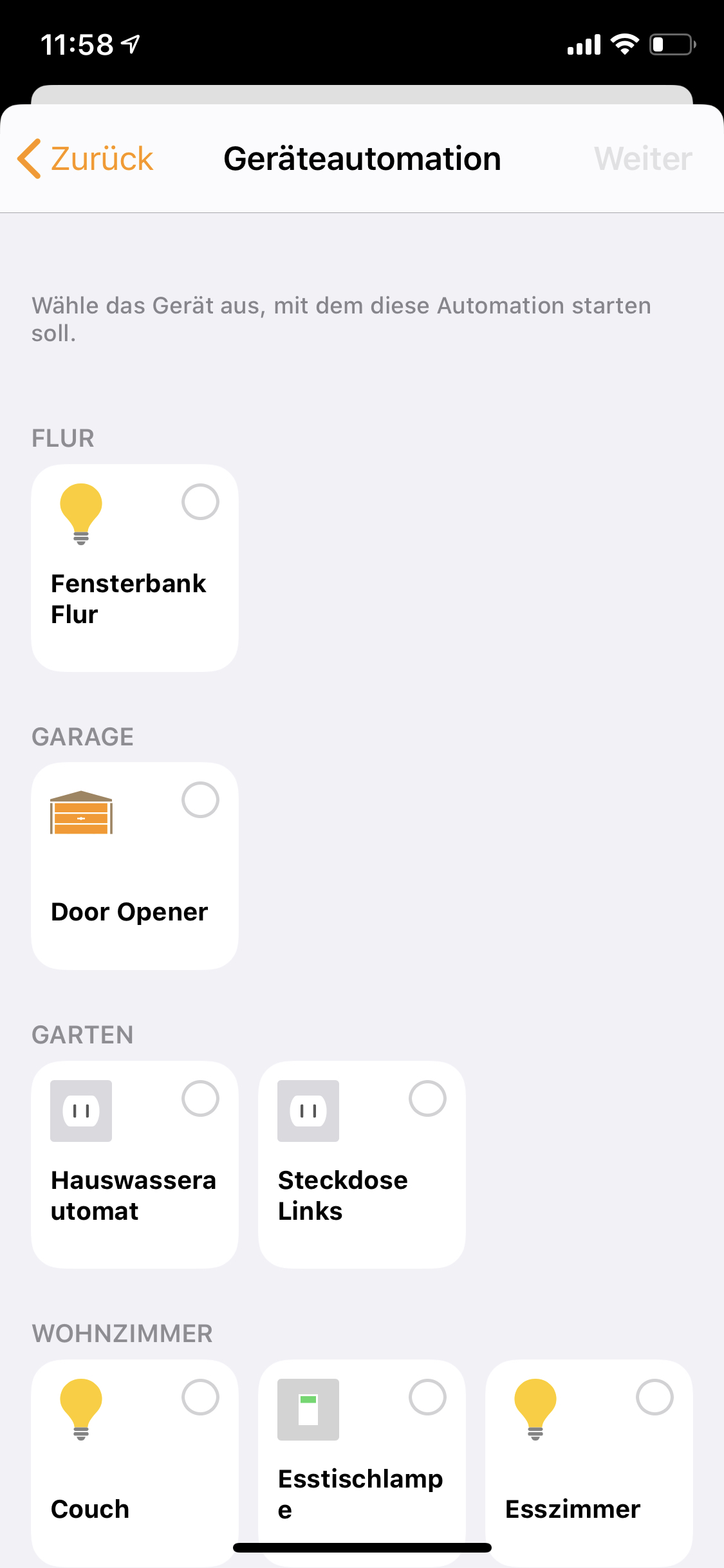Go back with the Zurück button
The image size is (724, 1568).
coord(86,158)
